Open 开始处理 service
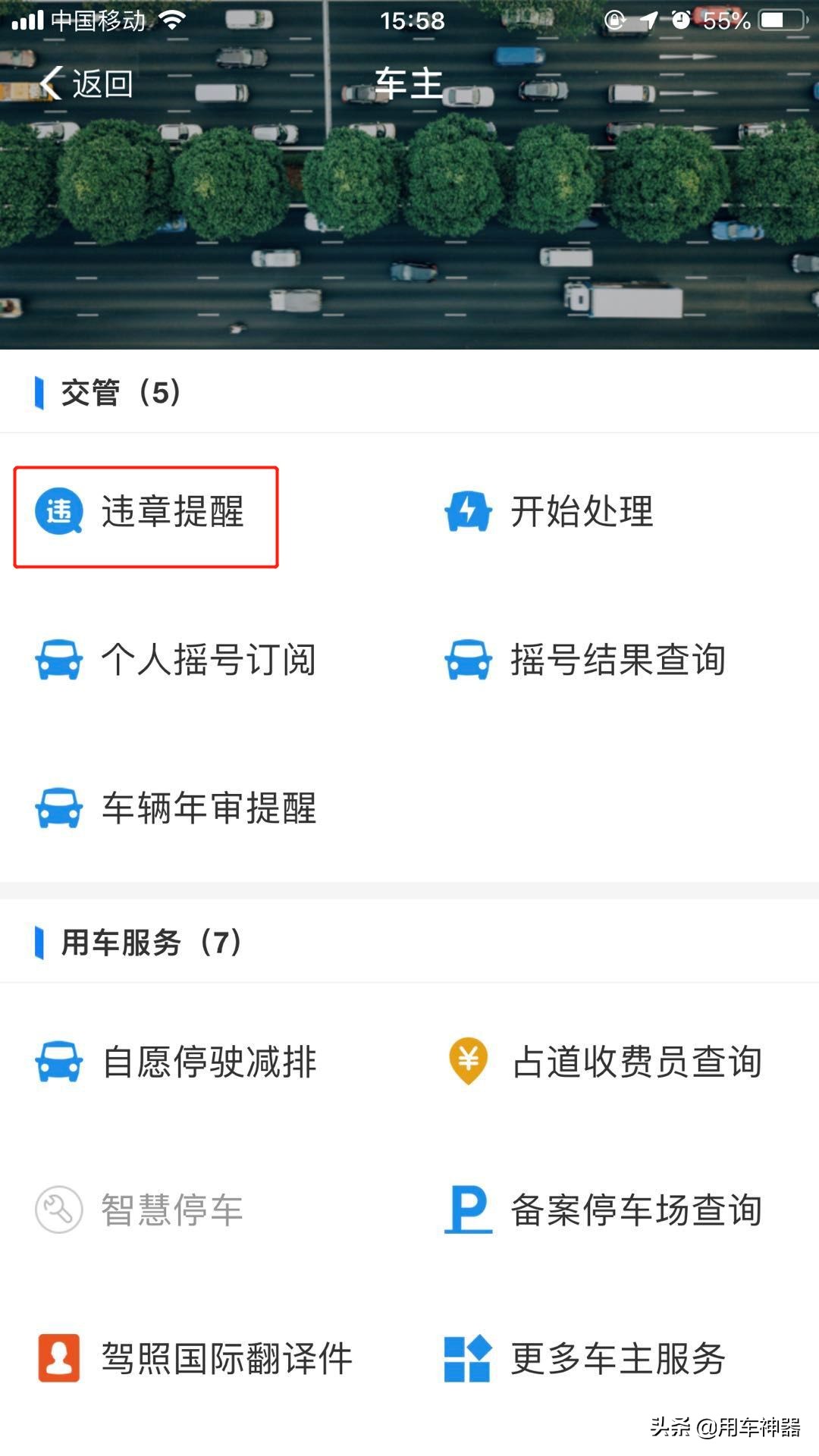 point(548,511)
